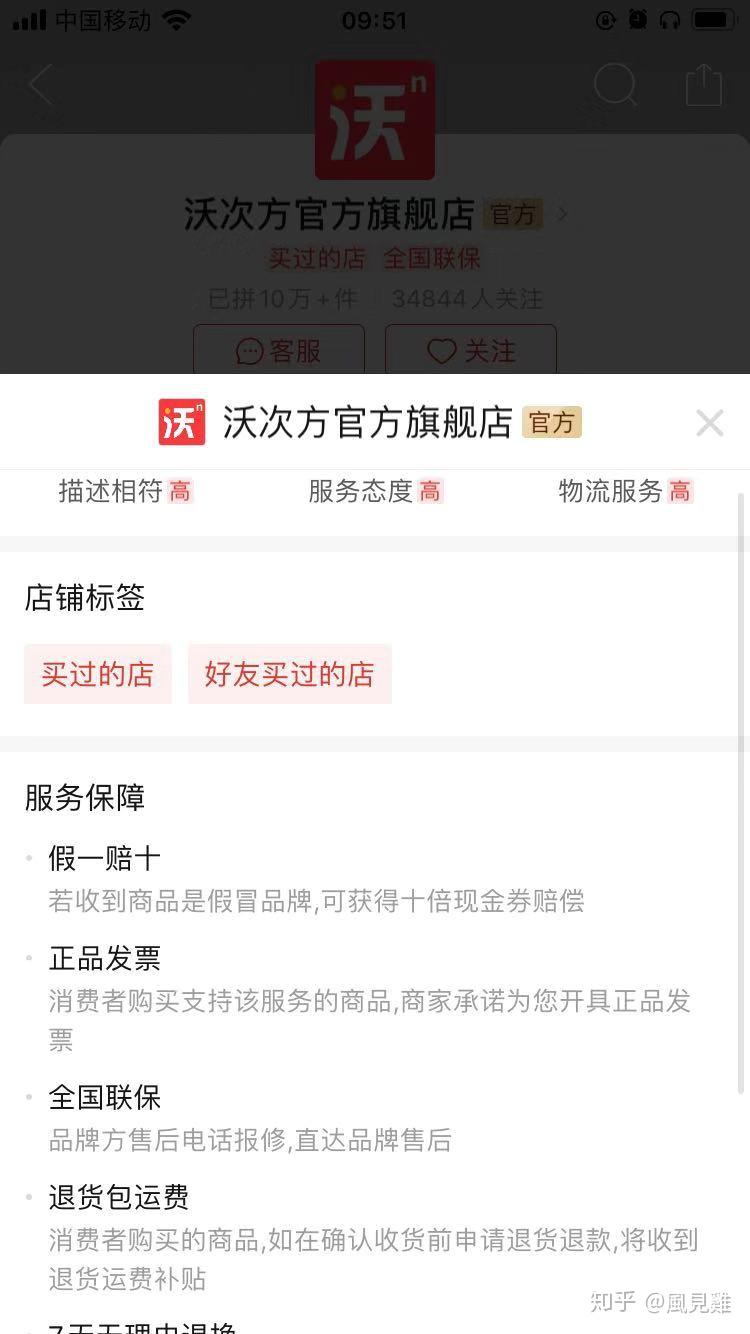Select the 买过的店 store tag
Viewport: 750px width, 1334px height.
pos(98,674)
